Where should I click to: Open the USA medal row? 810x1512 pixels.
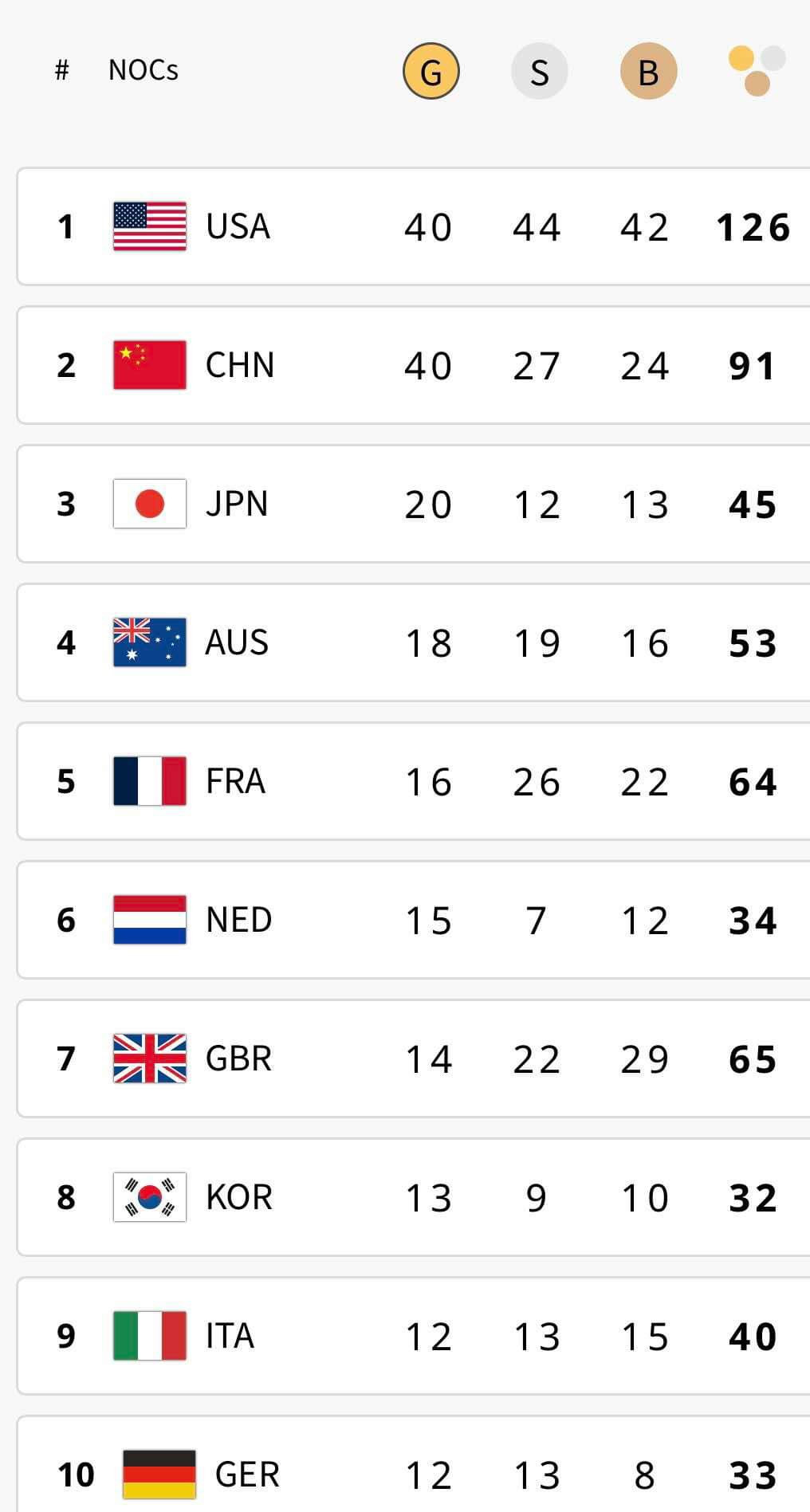click(x=413, y=226)
